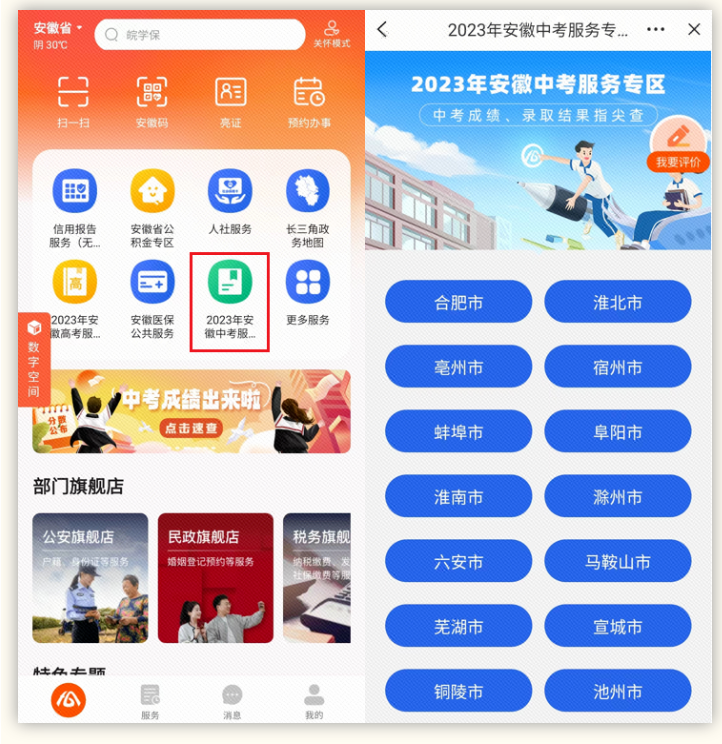
Task: Close the 中考服务专区 page
Action: [694, 30]
